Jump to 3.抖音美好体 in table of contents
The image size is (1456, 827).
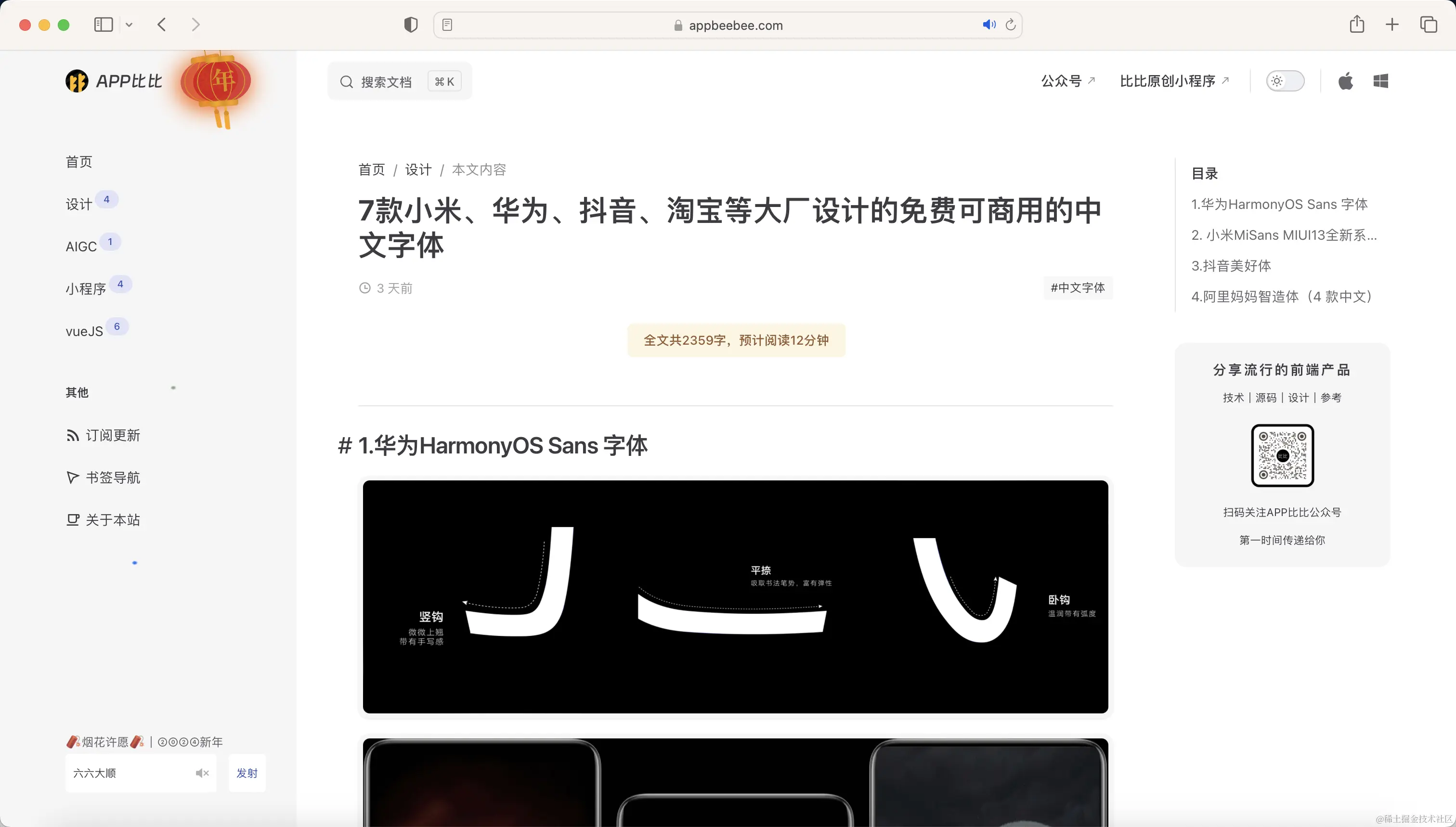tap(1231, 266)
